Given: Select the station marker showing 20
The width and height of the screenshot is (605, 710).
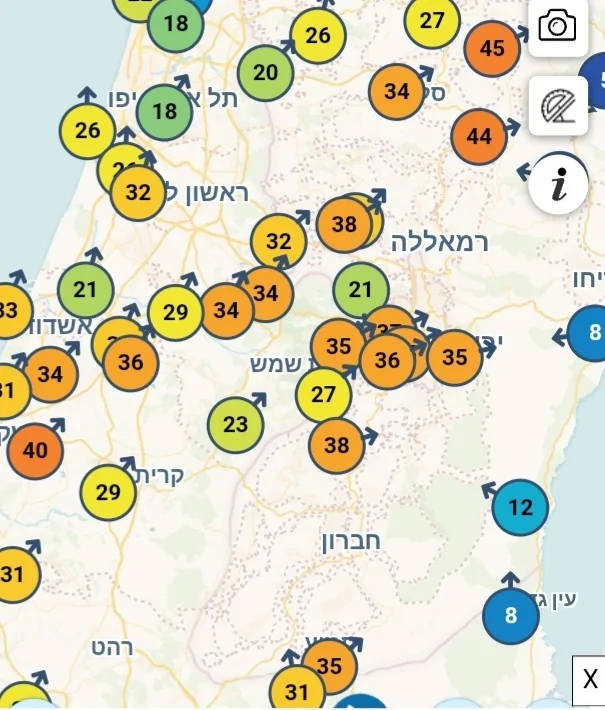Looking at the screenshot, I should click(x=265, y=72).
